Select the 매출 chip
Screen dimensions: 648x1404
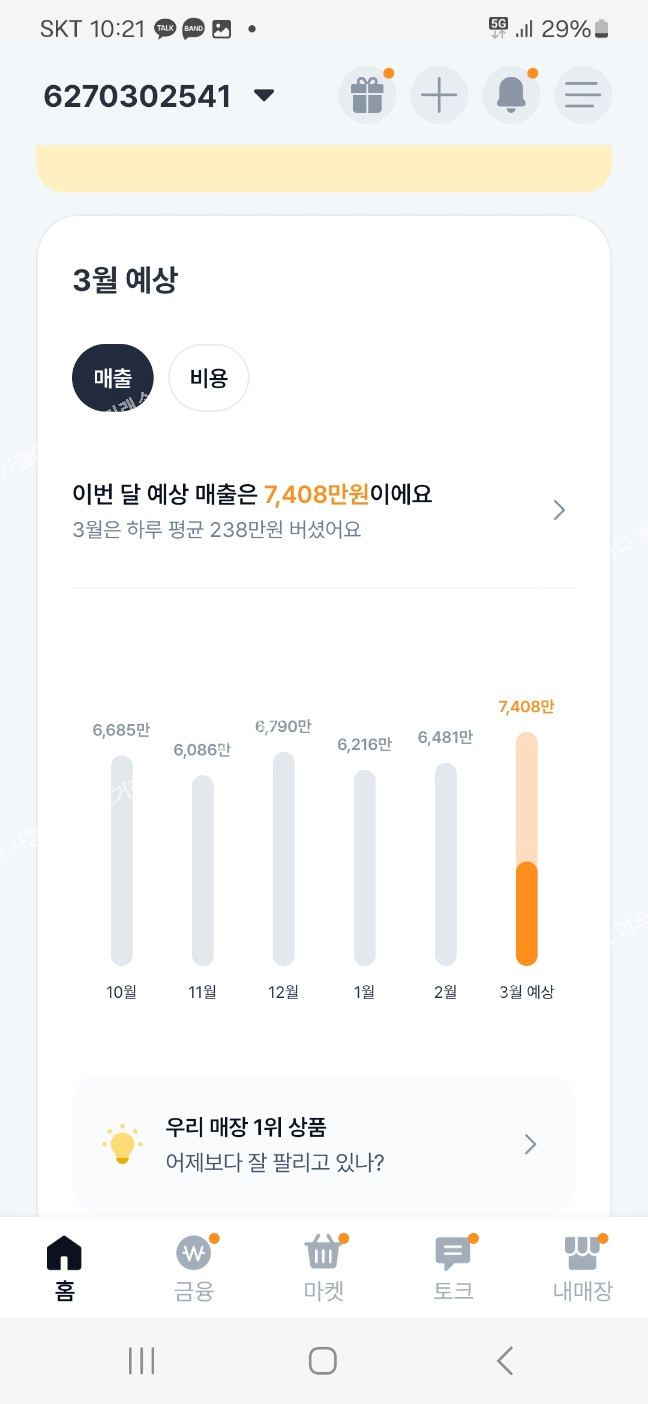coord(113,378)
